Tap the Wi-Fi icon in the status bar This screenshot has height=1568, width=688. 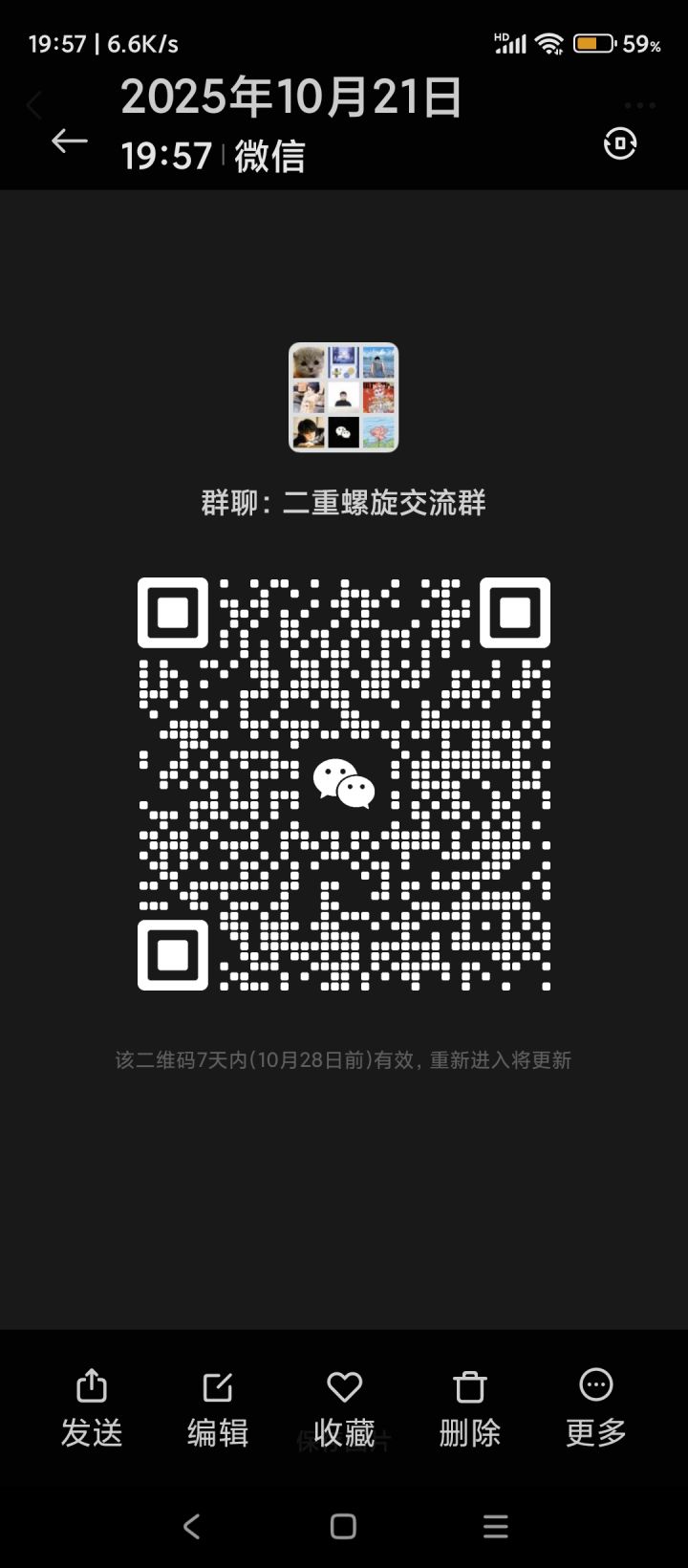coord(548,42)
